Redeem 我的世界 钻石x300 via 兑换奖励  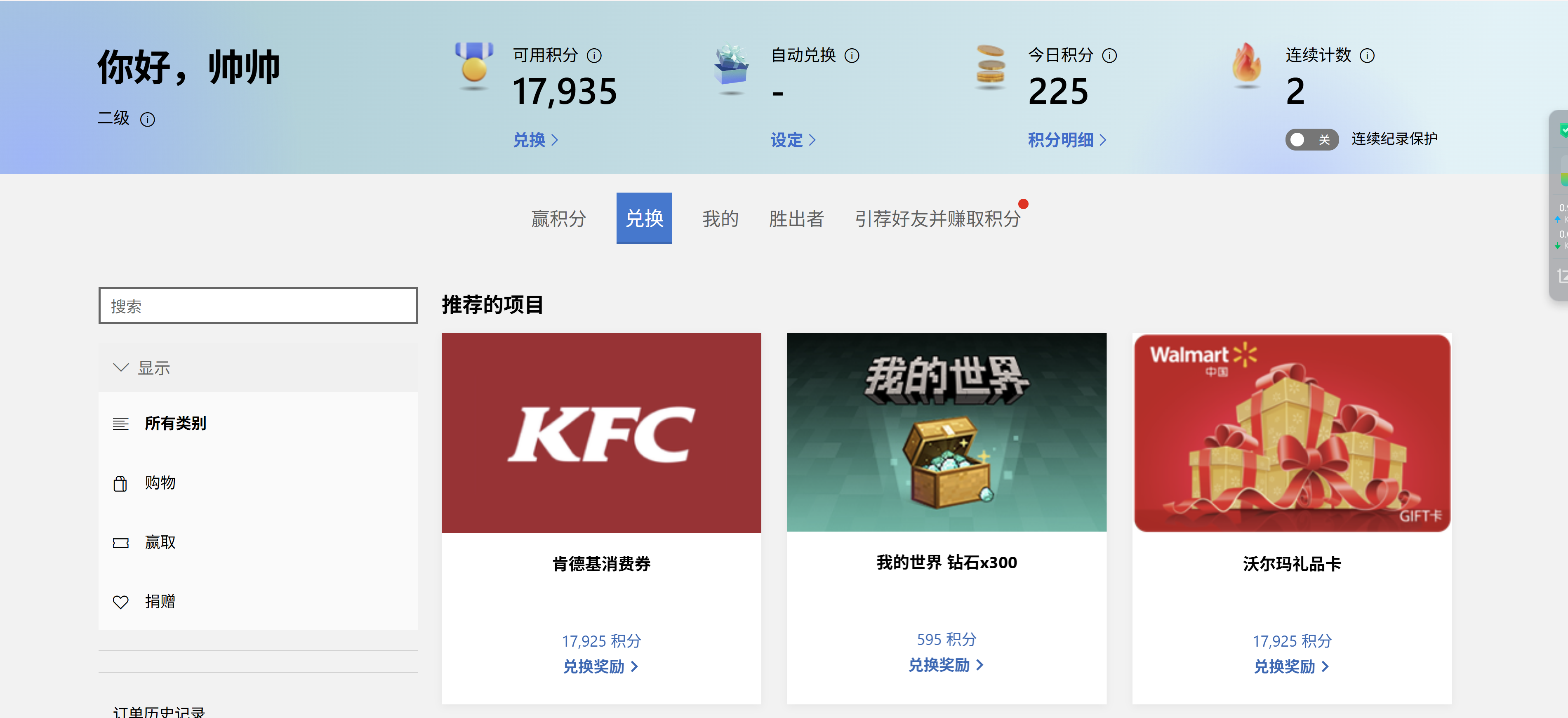(945, 665)
